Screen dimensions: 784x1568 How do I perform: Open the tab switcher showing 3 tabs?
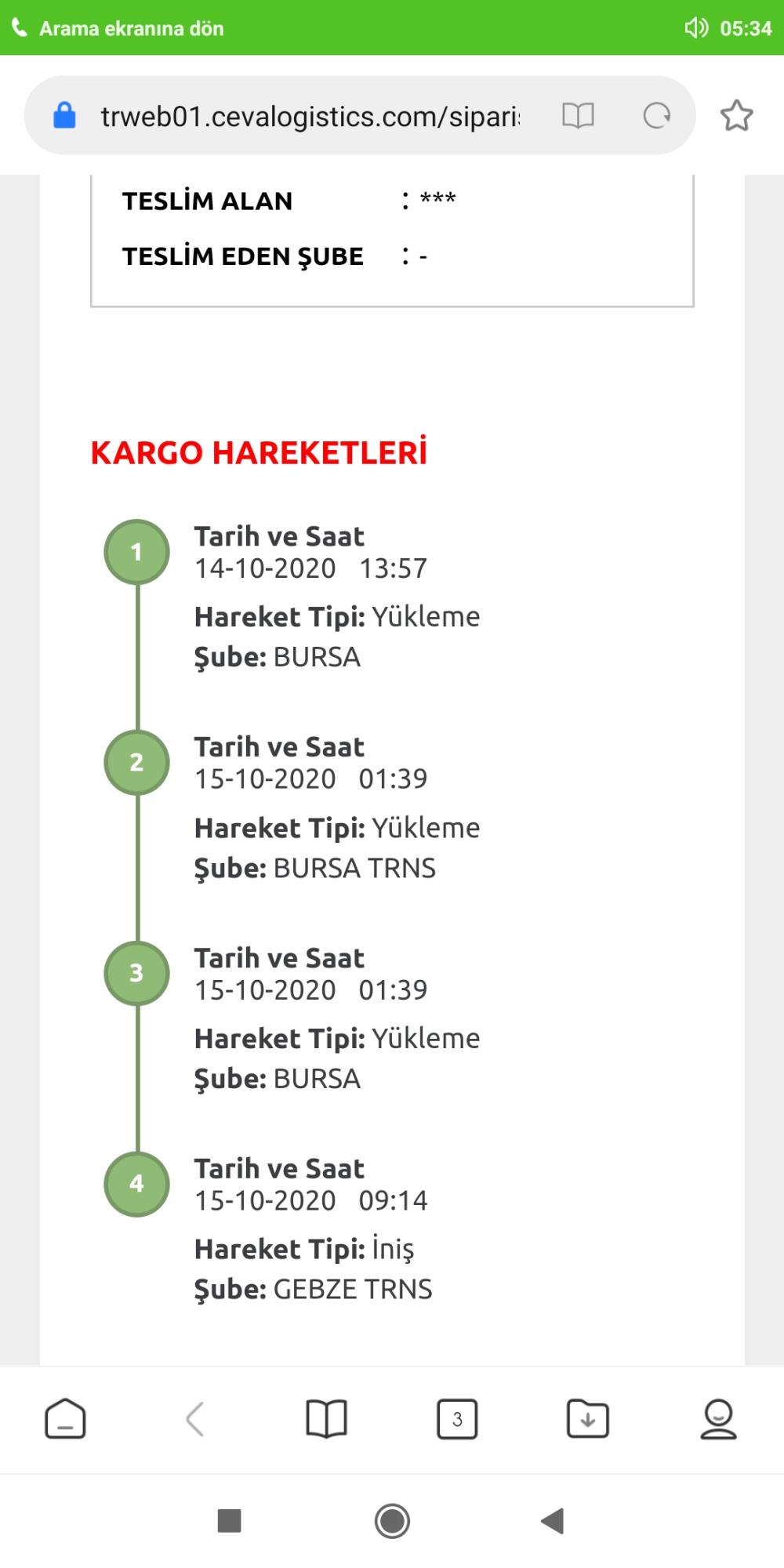pos(457,1419)
